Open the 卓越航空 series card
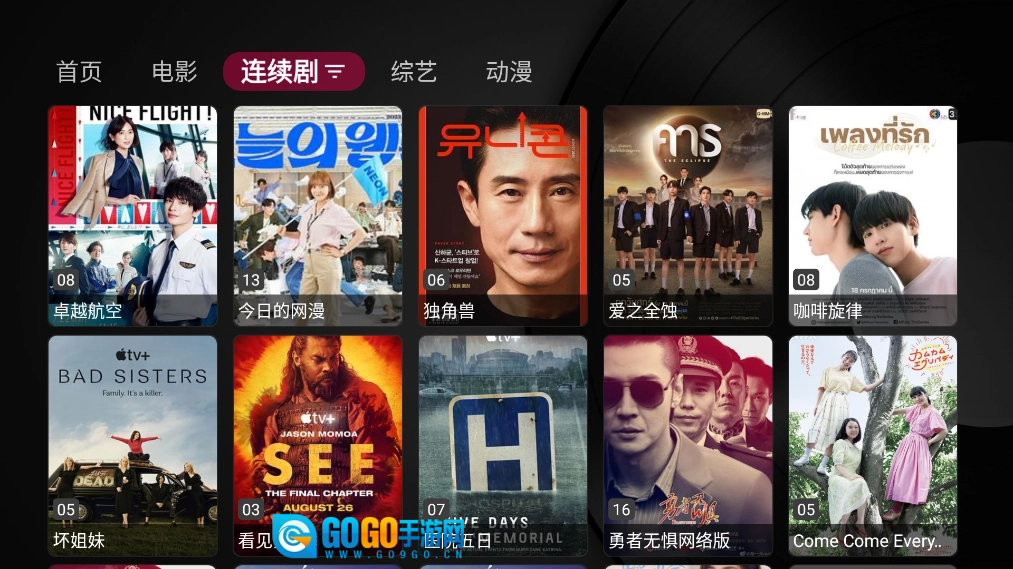Image resolution: width=1013 pixels, height=569 pixels. (x=133, y=215)
